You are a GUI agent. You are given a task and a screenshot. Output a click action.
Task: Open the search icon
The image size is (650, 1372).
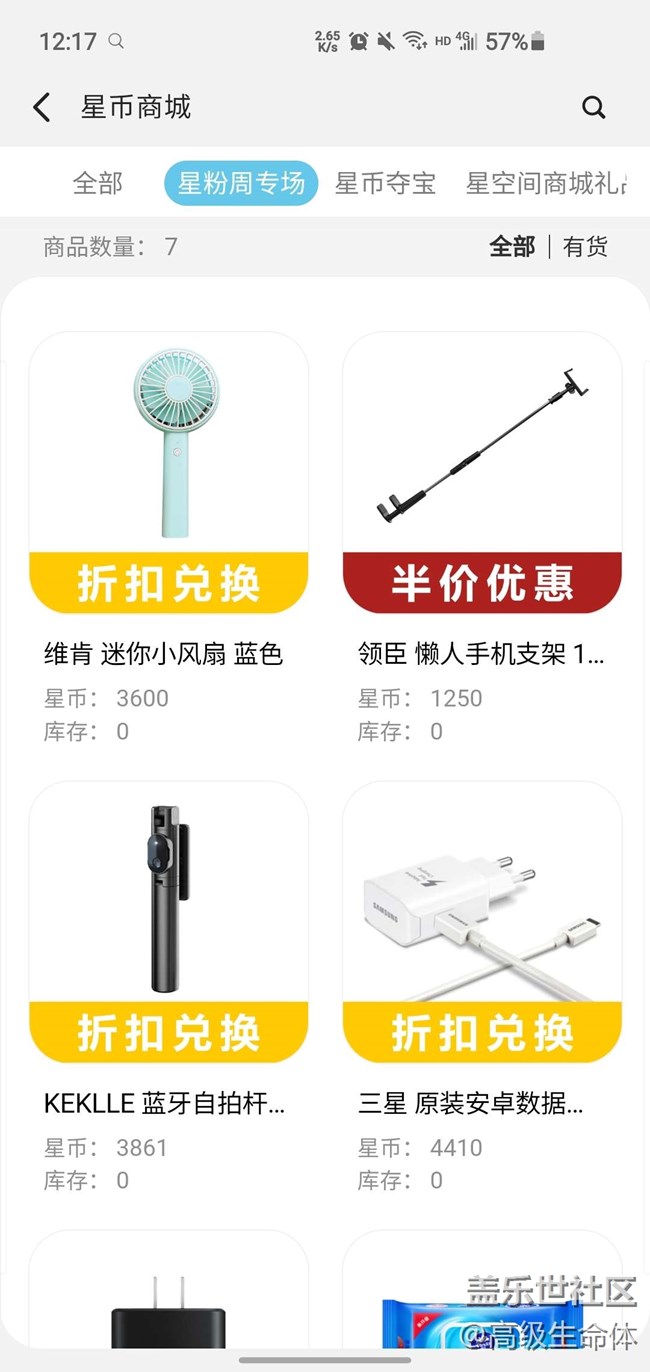[593, 108]
